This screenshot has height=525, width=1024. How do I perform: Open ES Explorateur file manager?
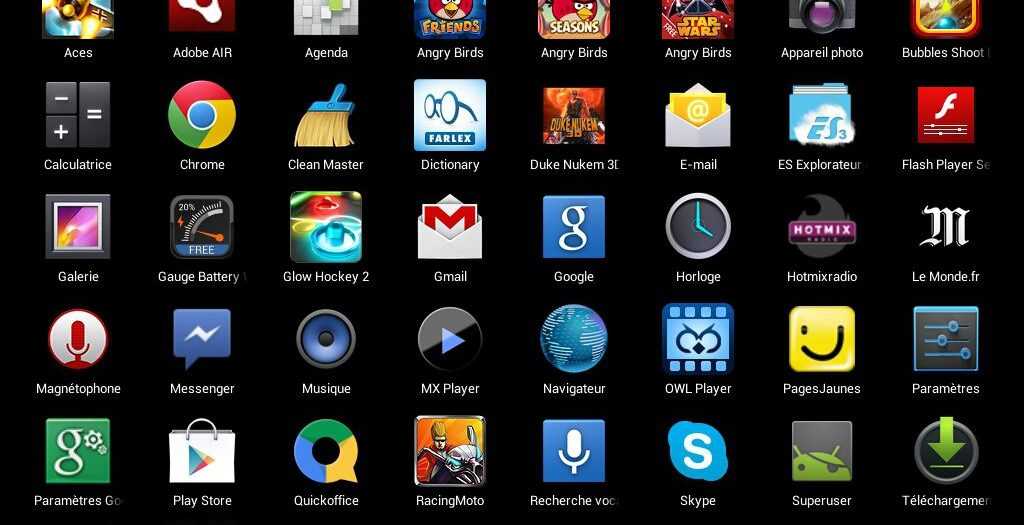[821, 116]
